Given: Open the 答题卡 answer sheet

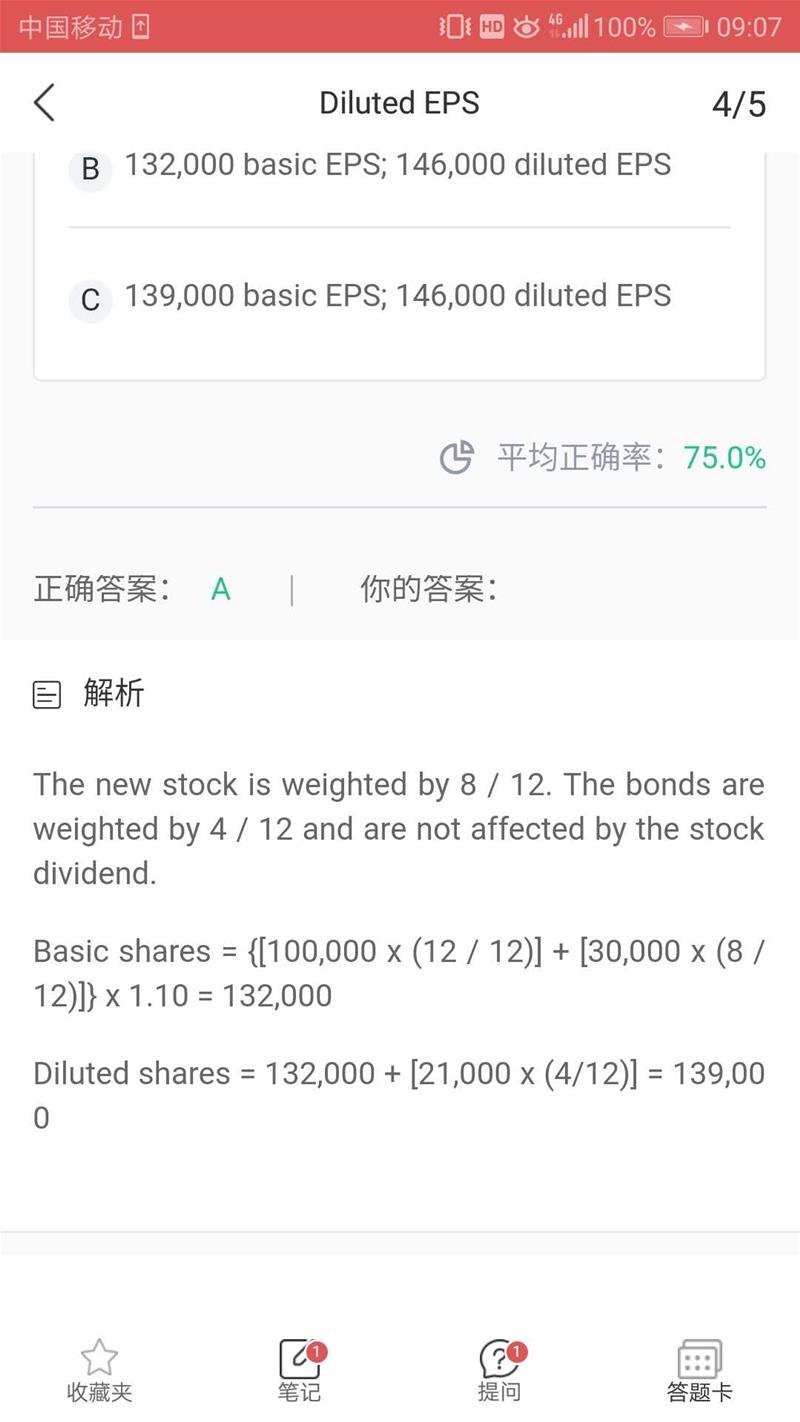Looking at the screenshot, I should pyautogui.click(x=699, y=1370).
